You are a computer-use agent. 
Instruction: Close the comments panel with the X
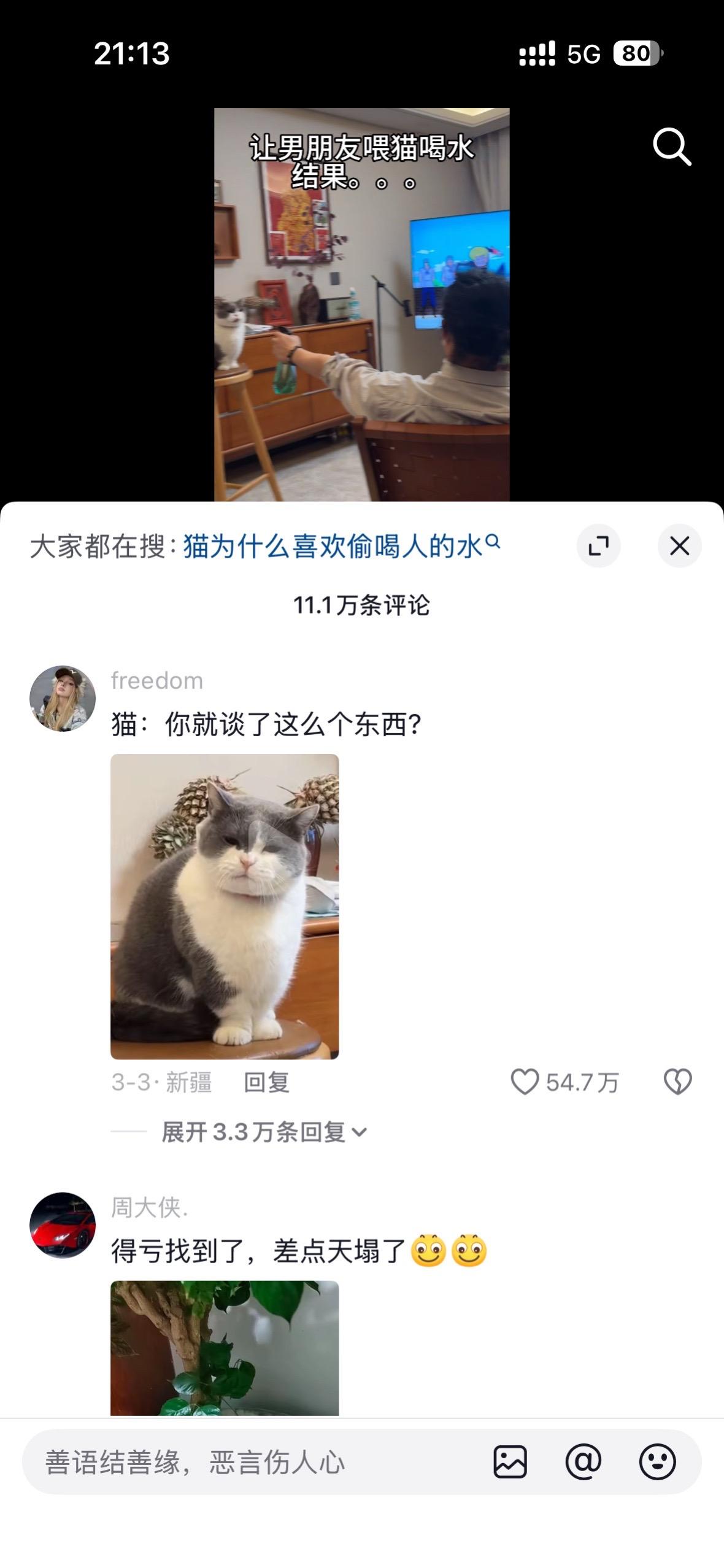(679, 545)
